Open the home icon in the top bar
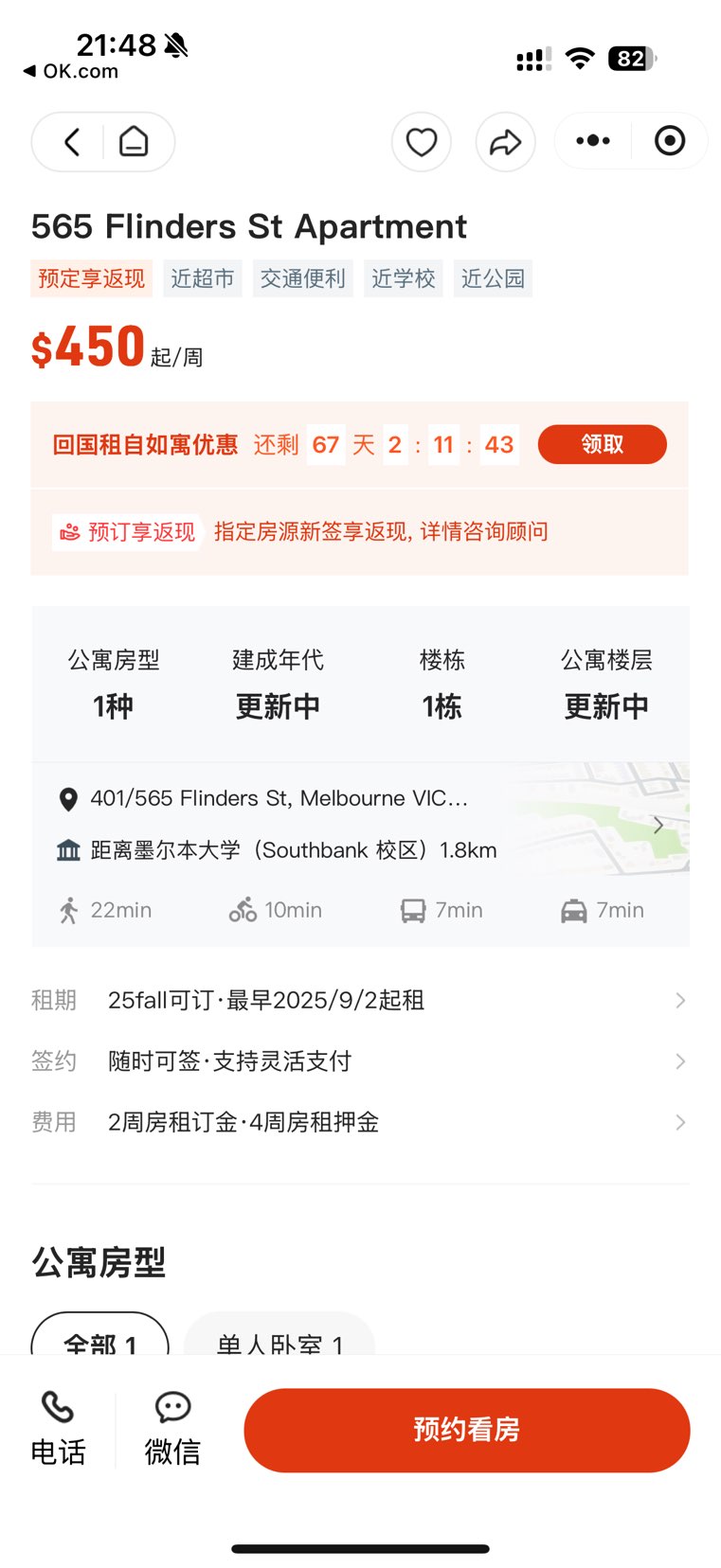 pos(134,142)
